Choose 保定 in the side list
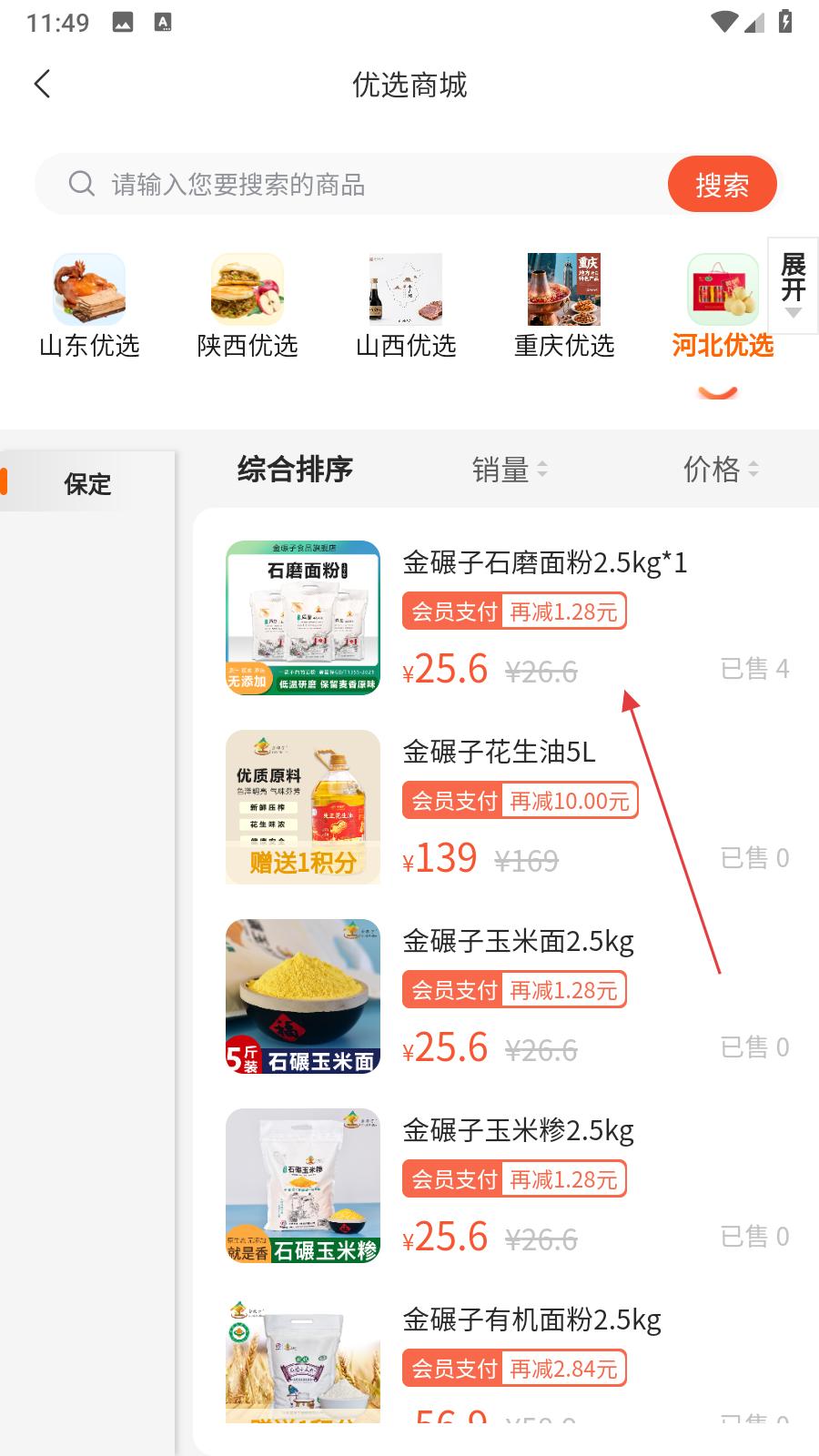The width and height of the screenshot is (819, 1456). click(87, 483)
